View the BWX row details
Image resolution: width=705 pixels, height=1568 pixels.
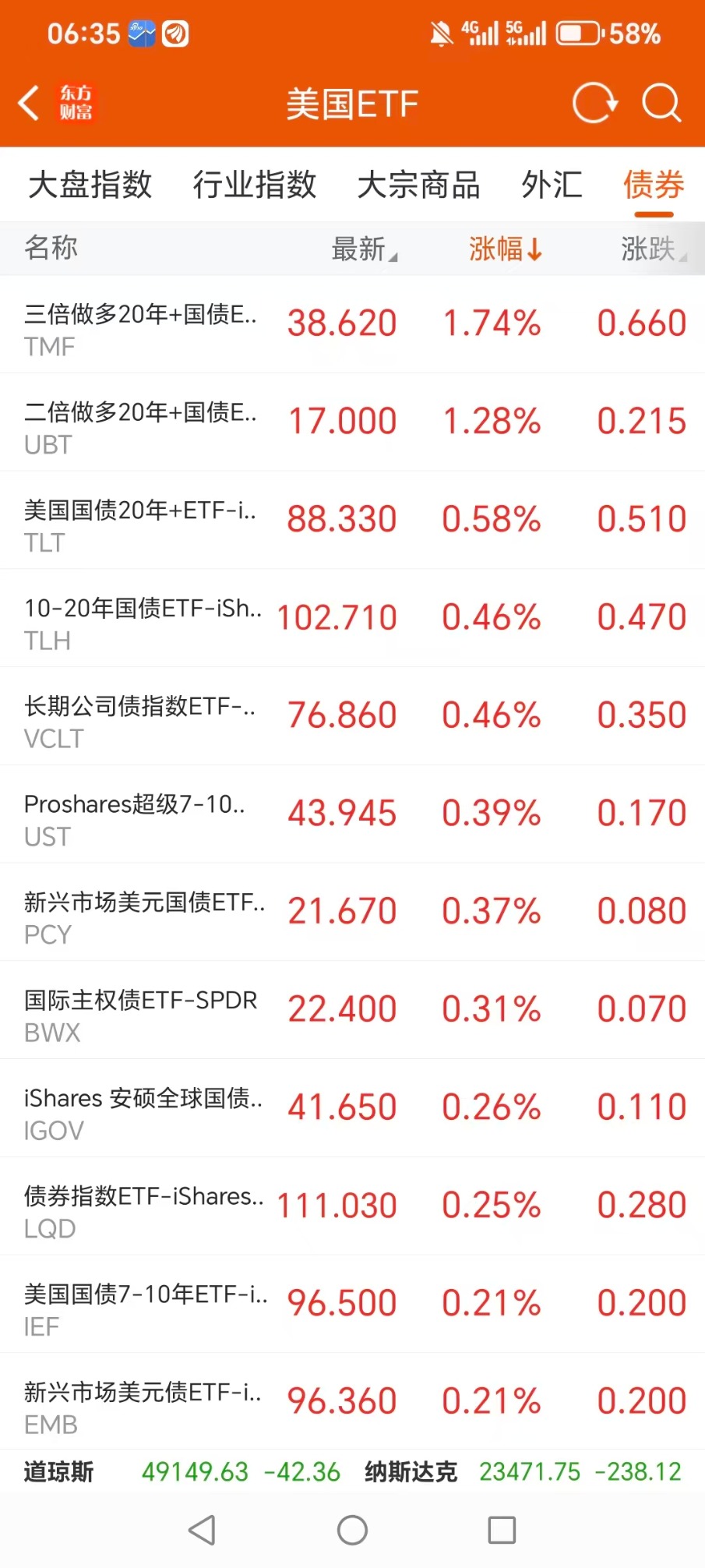tap(352, 1010)
